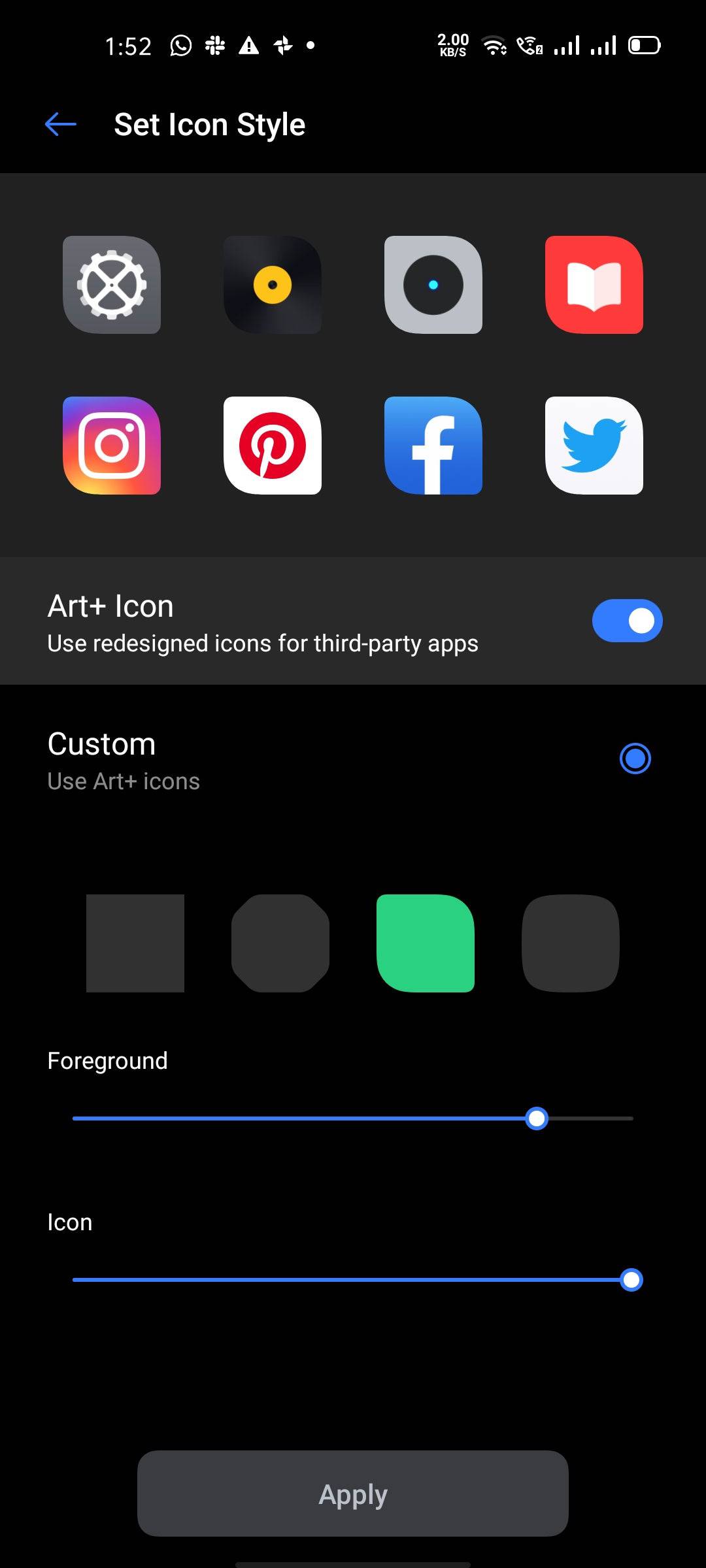Image resolution: width=706 pixels, height=1568 pixels.
Task: Tap the Icon size slider
Action: point(353,1280)
